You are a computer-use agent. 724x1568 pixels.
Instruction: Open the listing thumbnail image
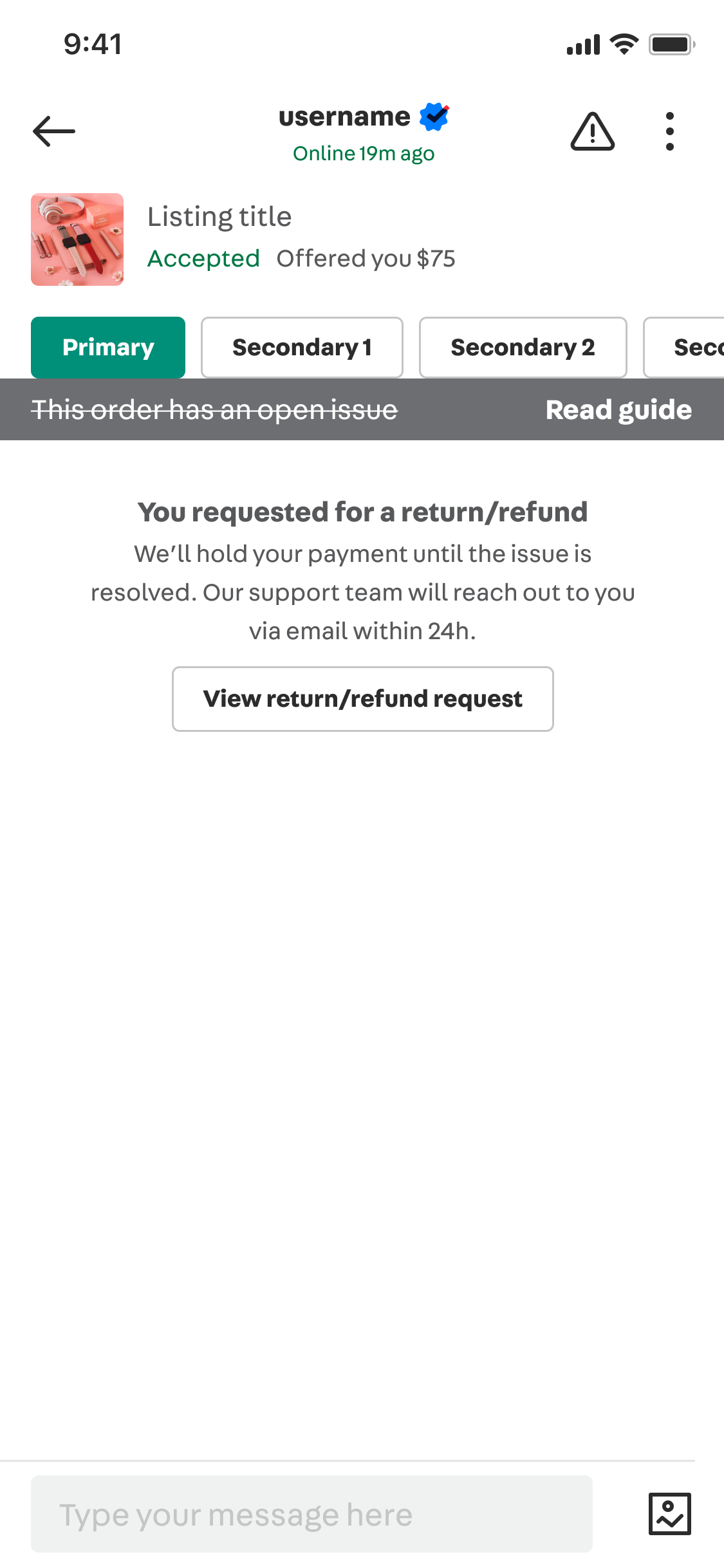(77, 239)
